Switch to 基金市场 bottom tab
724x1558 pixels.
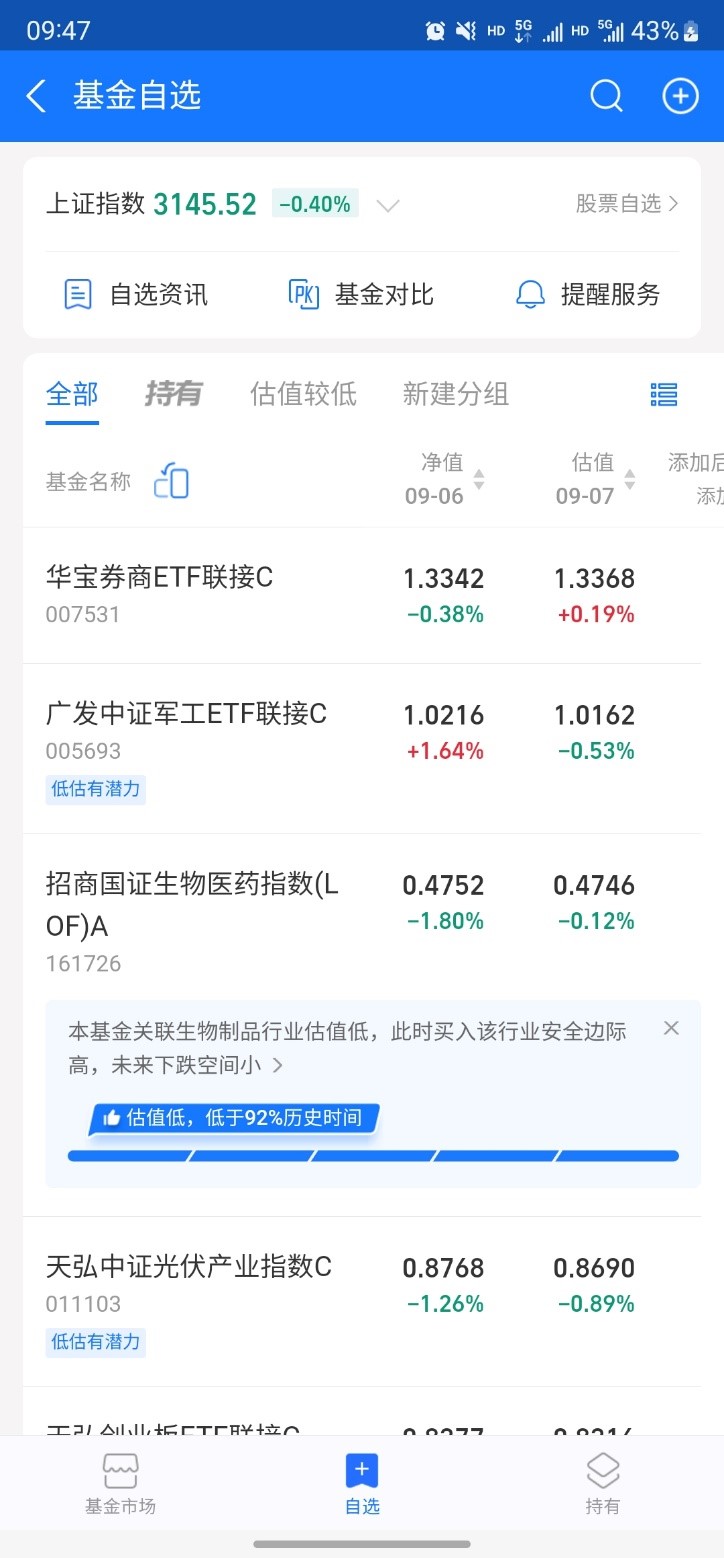[x=120, y=1484]
